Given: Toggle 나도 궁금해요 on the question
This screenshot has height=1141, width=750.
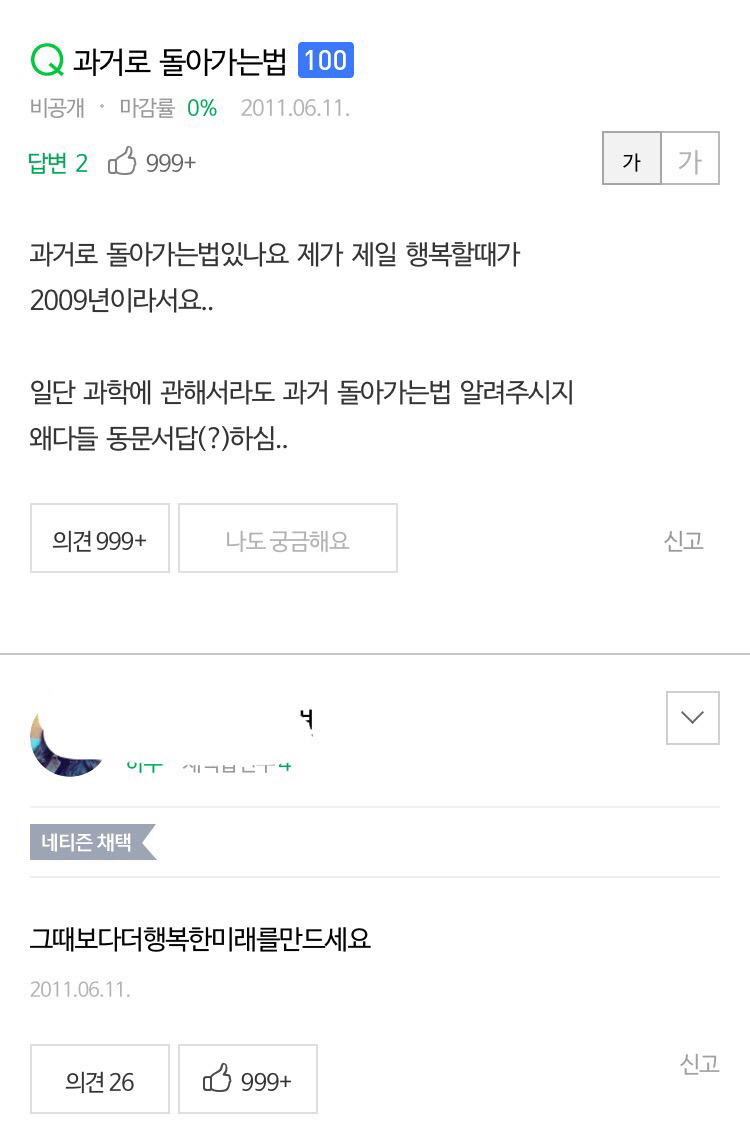Looking at the screenshot, I should (288, 538).
